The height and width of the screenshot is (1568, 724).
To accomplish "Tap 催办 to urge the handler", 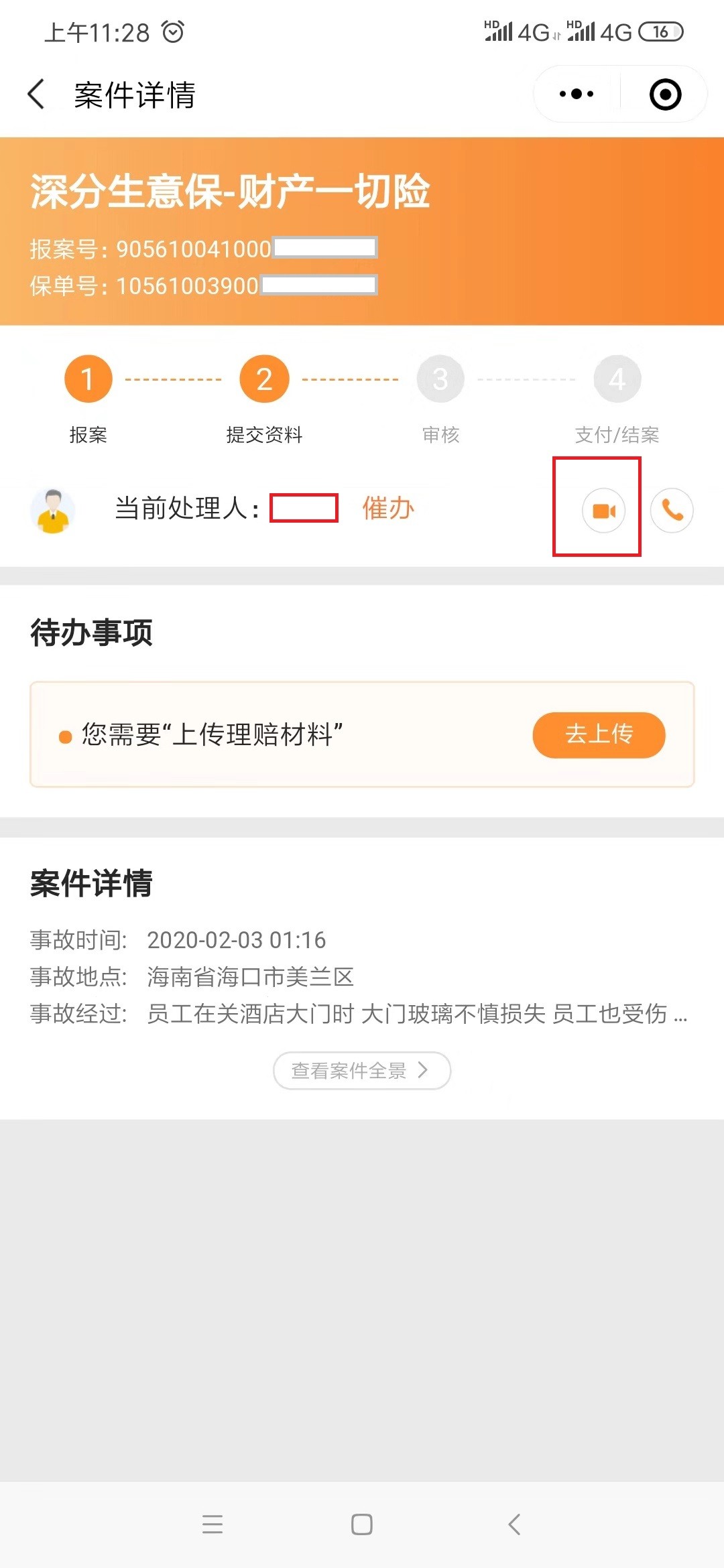I will pyautogui.click(x=388, y=509).
